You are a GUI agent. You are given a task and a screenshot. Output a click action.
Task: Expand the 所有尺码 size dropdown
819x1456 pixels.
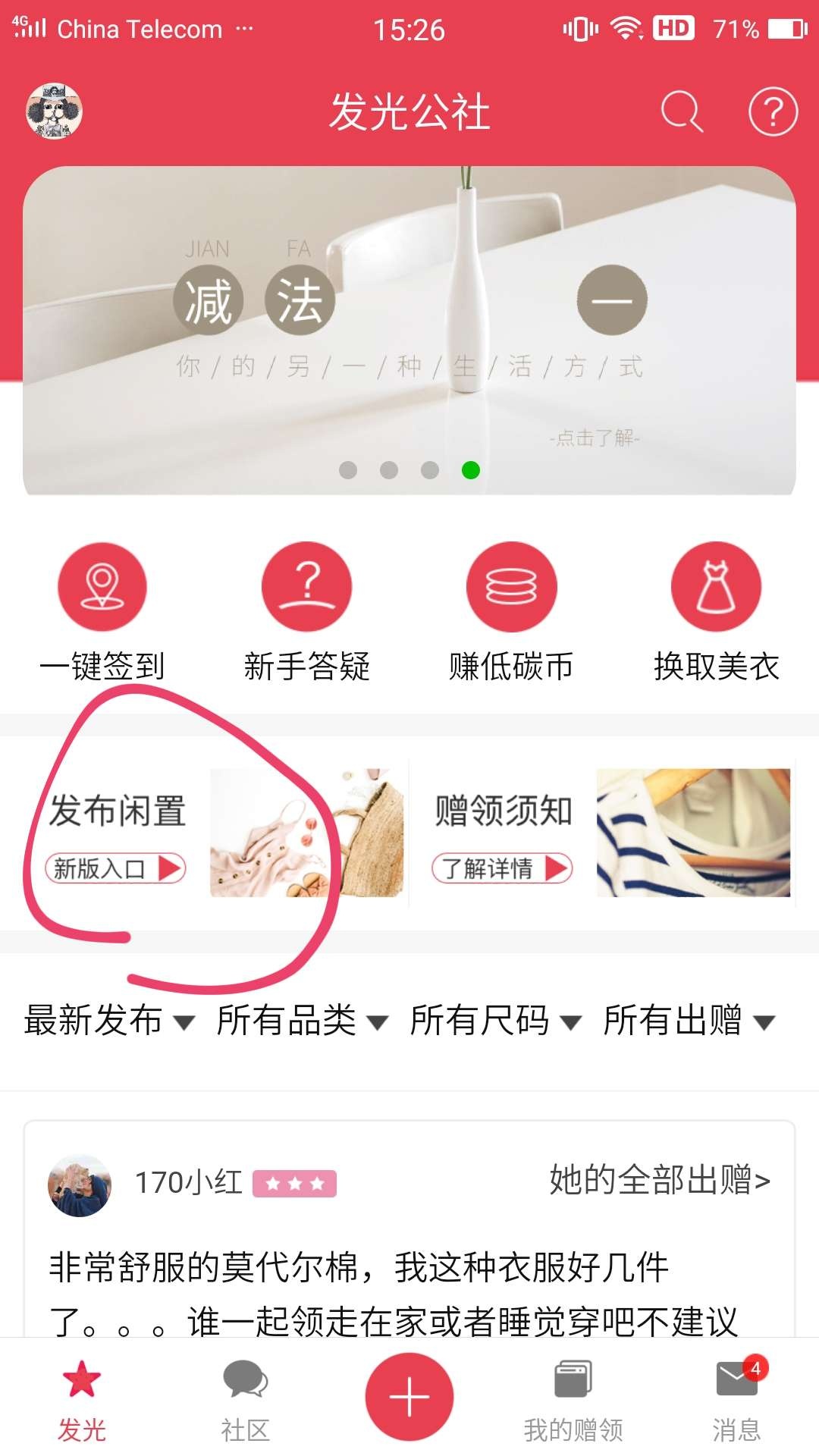[x=495, y=1020]
